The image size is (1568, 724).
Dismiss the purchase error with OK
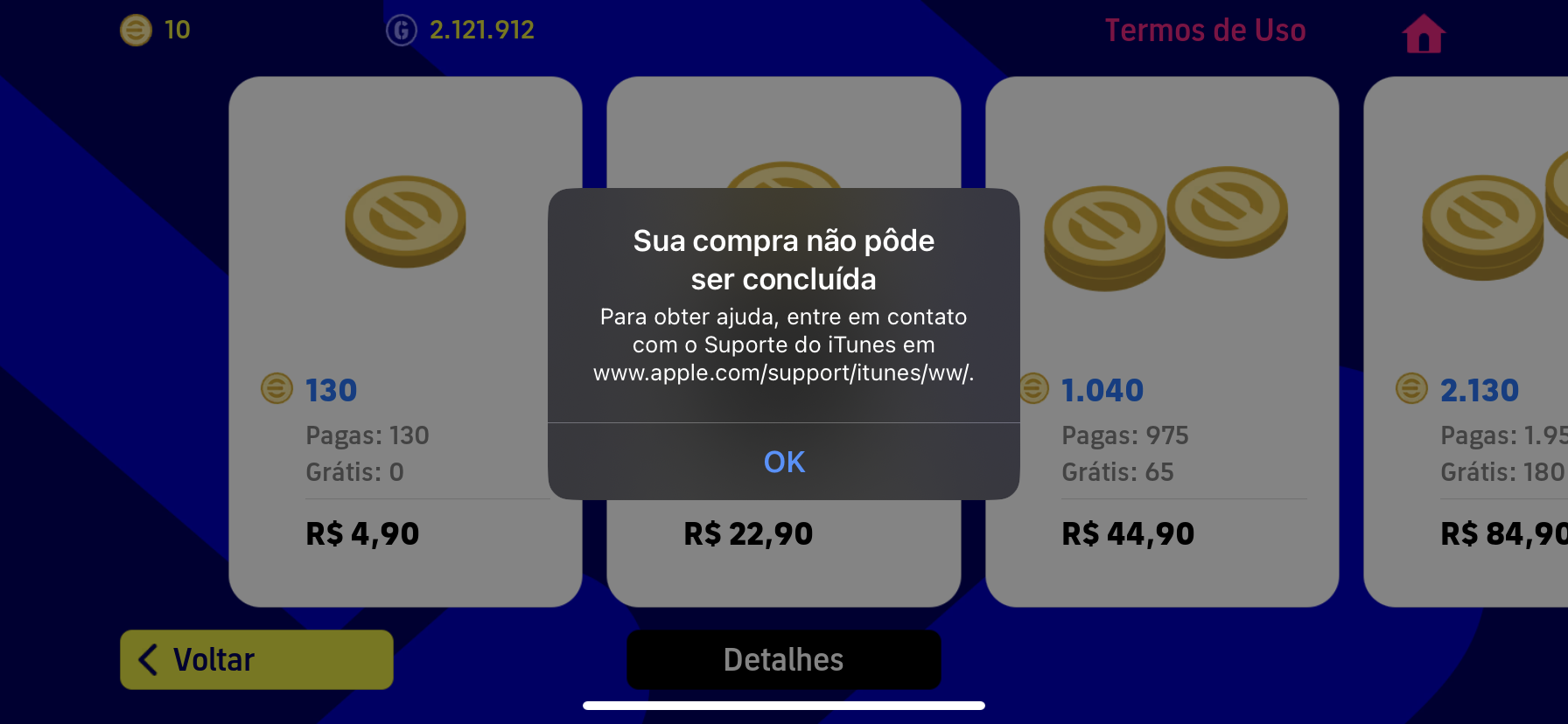783,462
